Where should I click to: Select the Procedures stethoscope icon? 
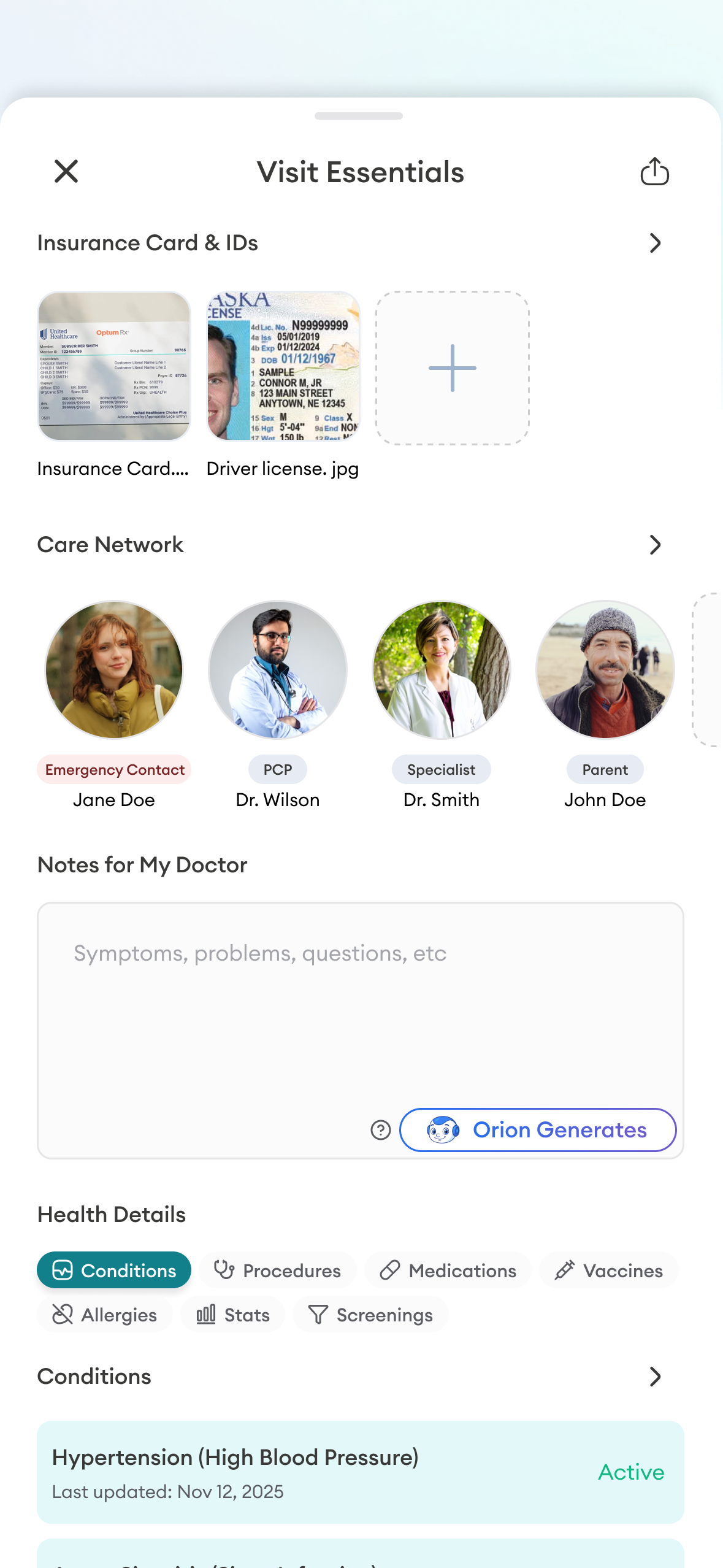[224, 1270]
